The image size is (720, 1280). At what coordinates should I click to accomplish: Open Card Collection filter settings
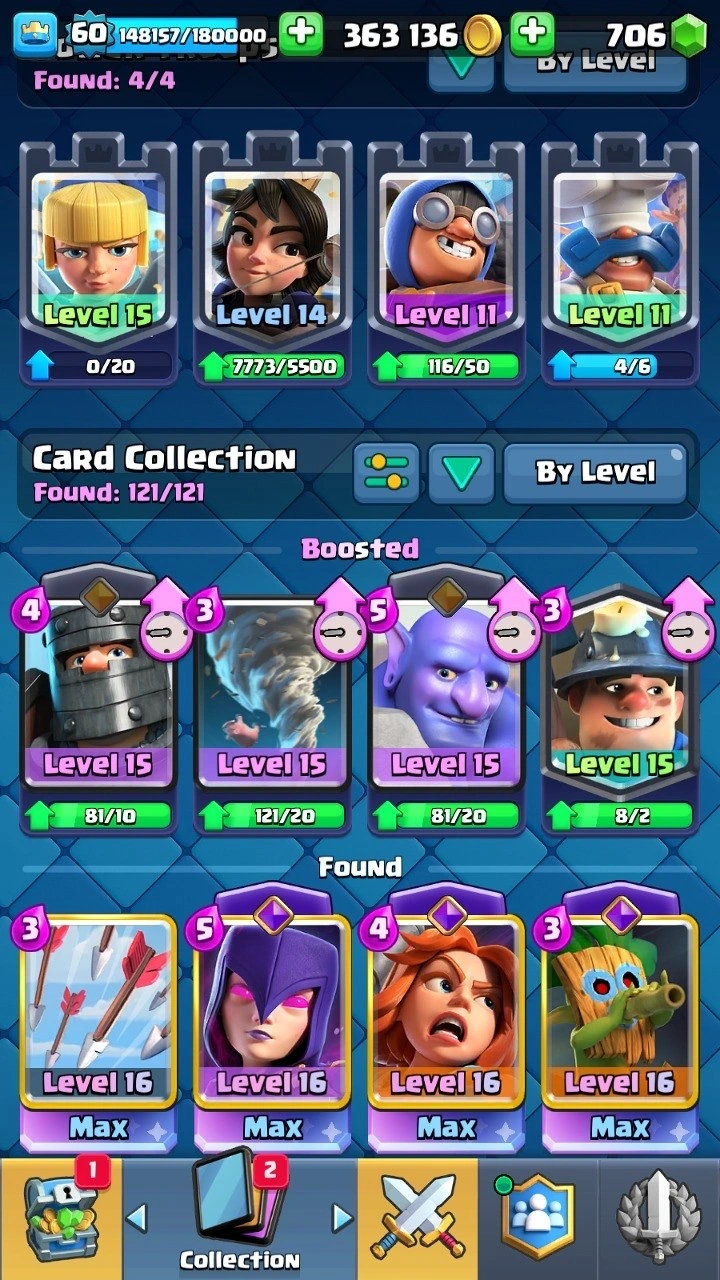(386, 473)
